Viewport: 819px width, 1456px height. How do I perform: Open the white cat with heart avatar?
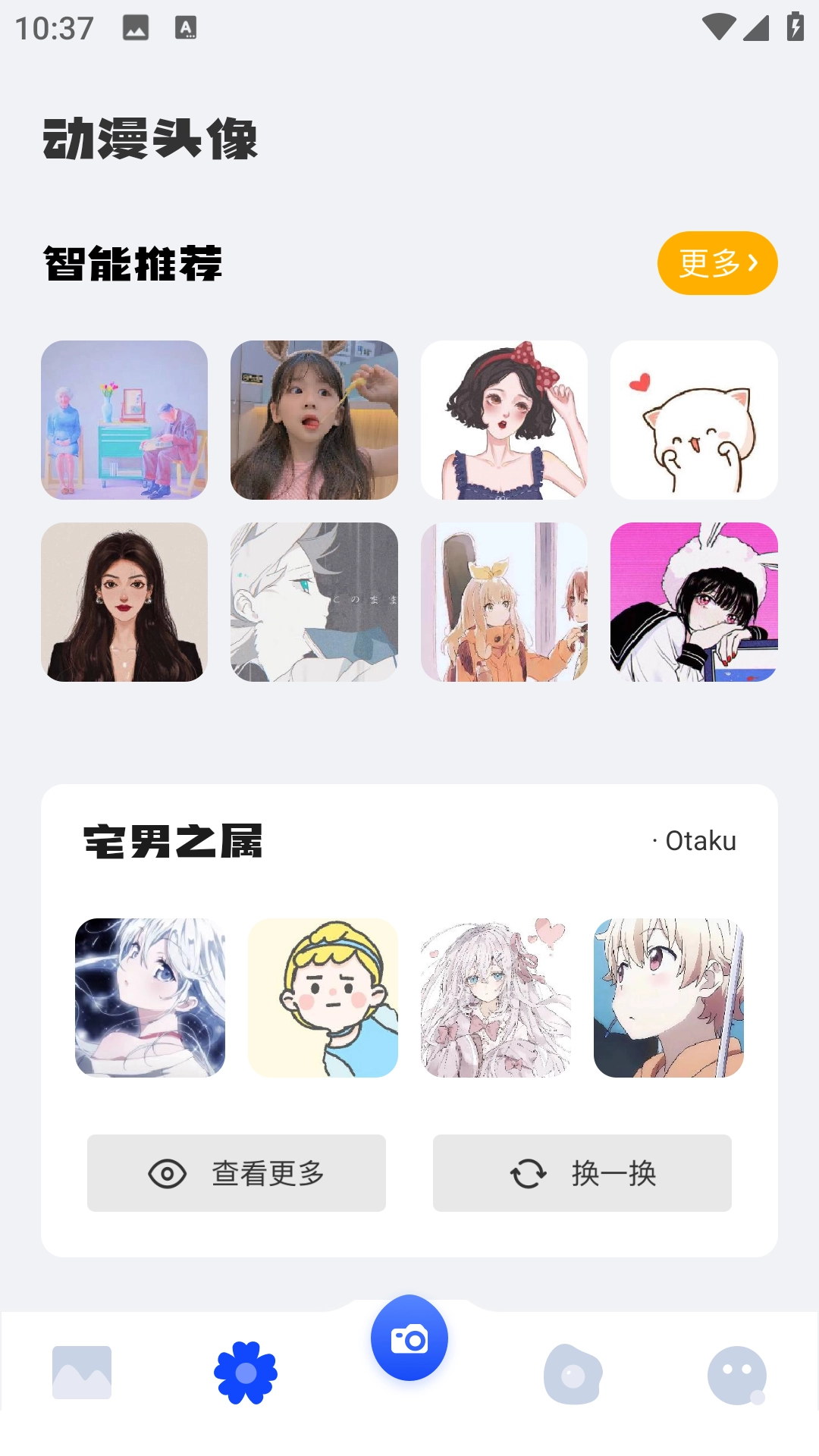[x=694, y=420]
